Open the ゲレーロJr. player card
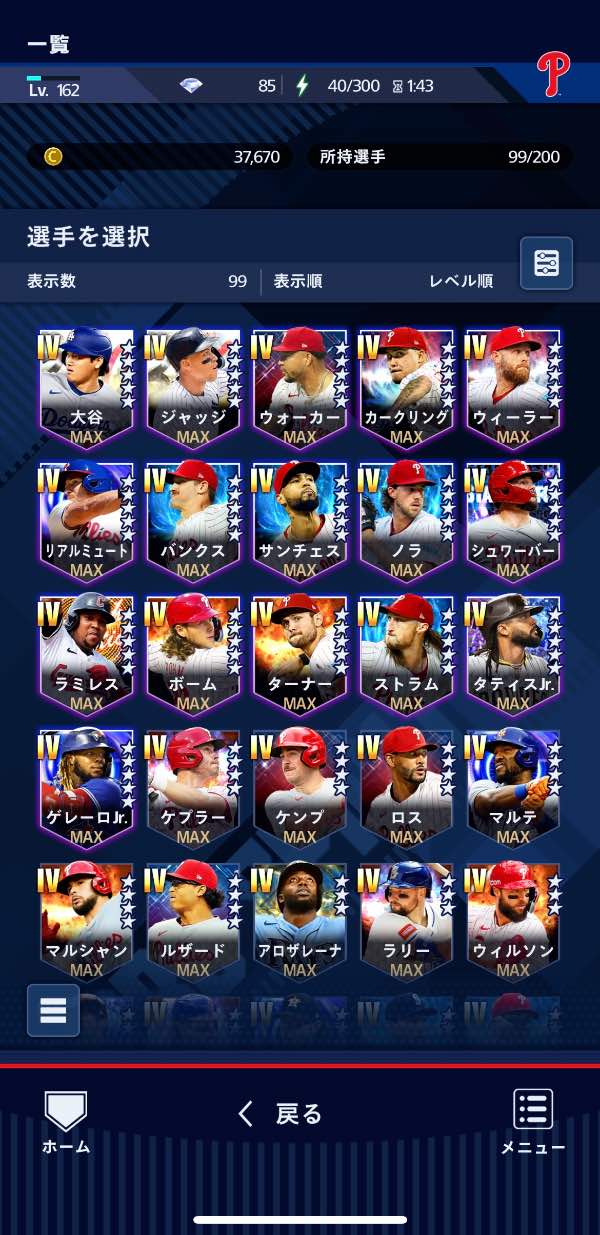 coord(86,787)
